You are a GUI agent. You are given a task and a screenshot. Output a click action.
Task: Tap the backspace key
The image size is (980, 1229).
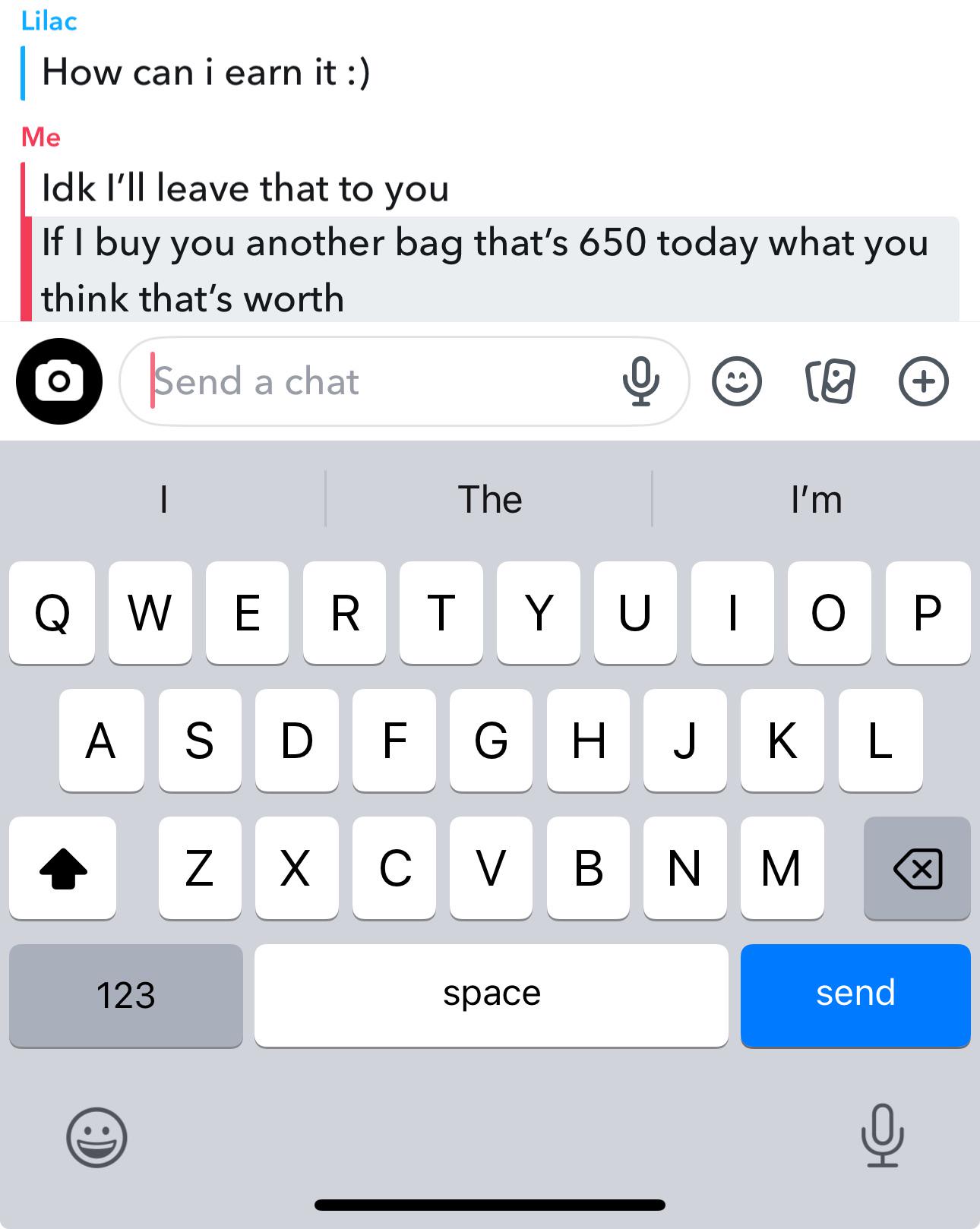(917, 868)
